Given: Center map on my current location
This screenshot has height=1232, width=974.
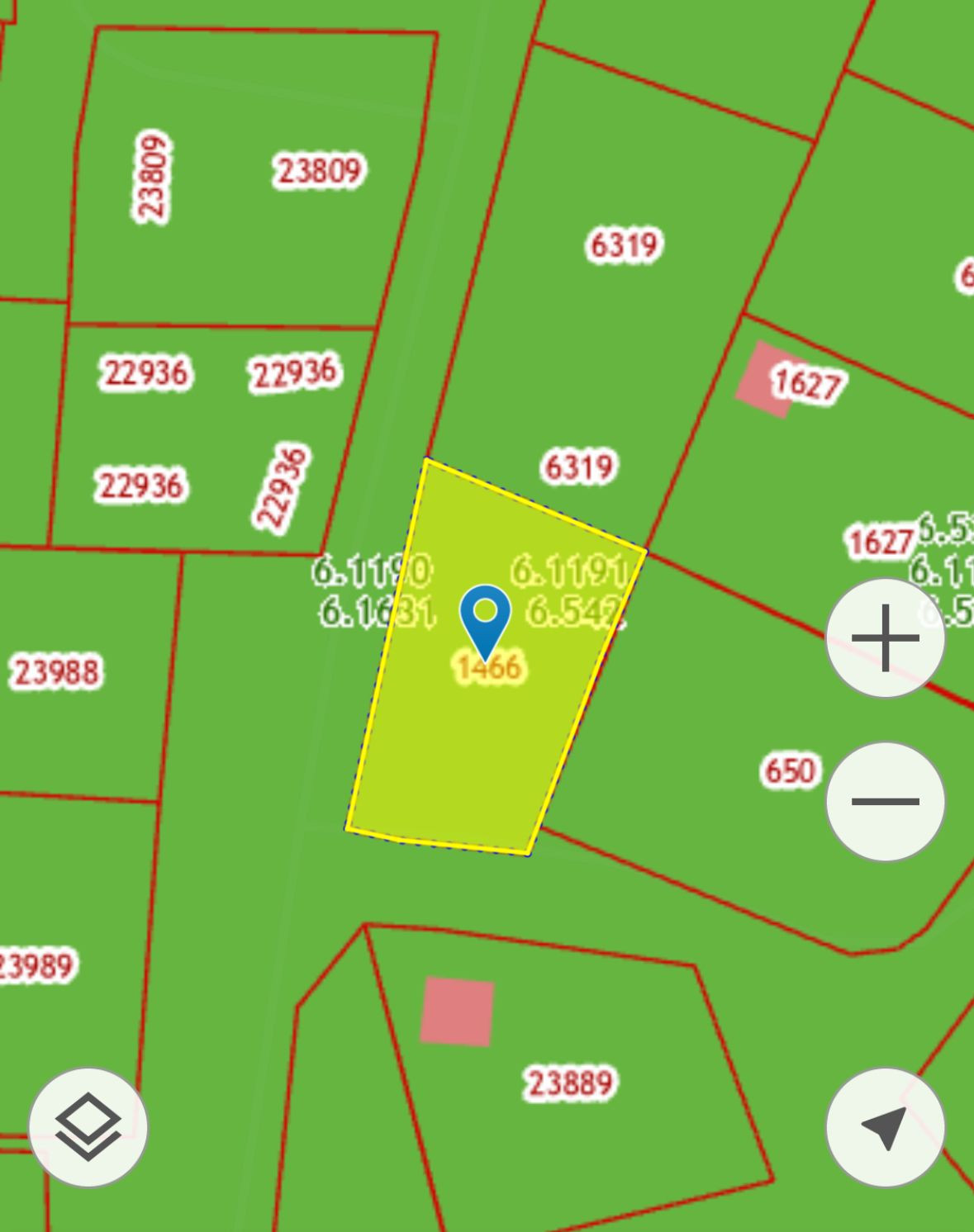Looking at the screenshot, I should 885,1127.
